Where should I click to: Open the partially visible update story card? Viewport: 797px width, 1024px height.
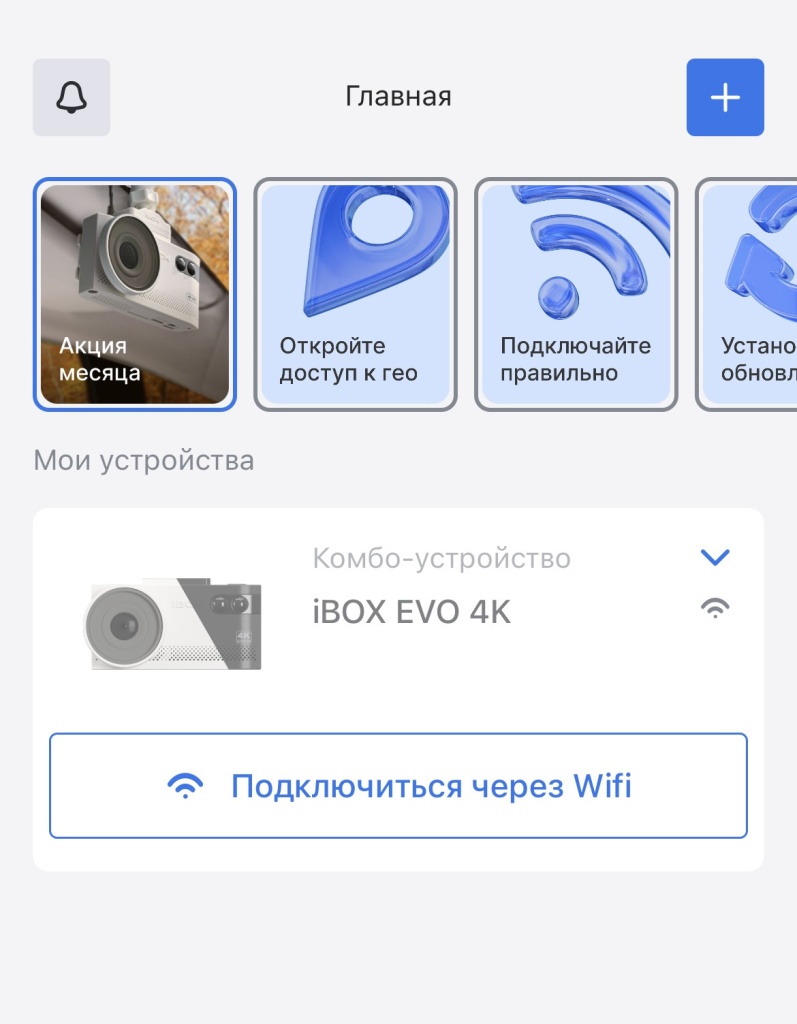click(750, 294)
